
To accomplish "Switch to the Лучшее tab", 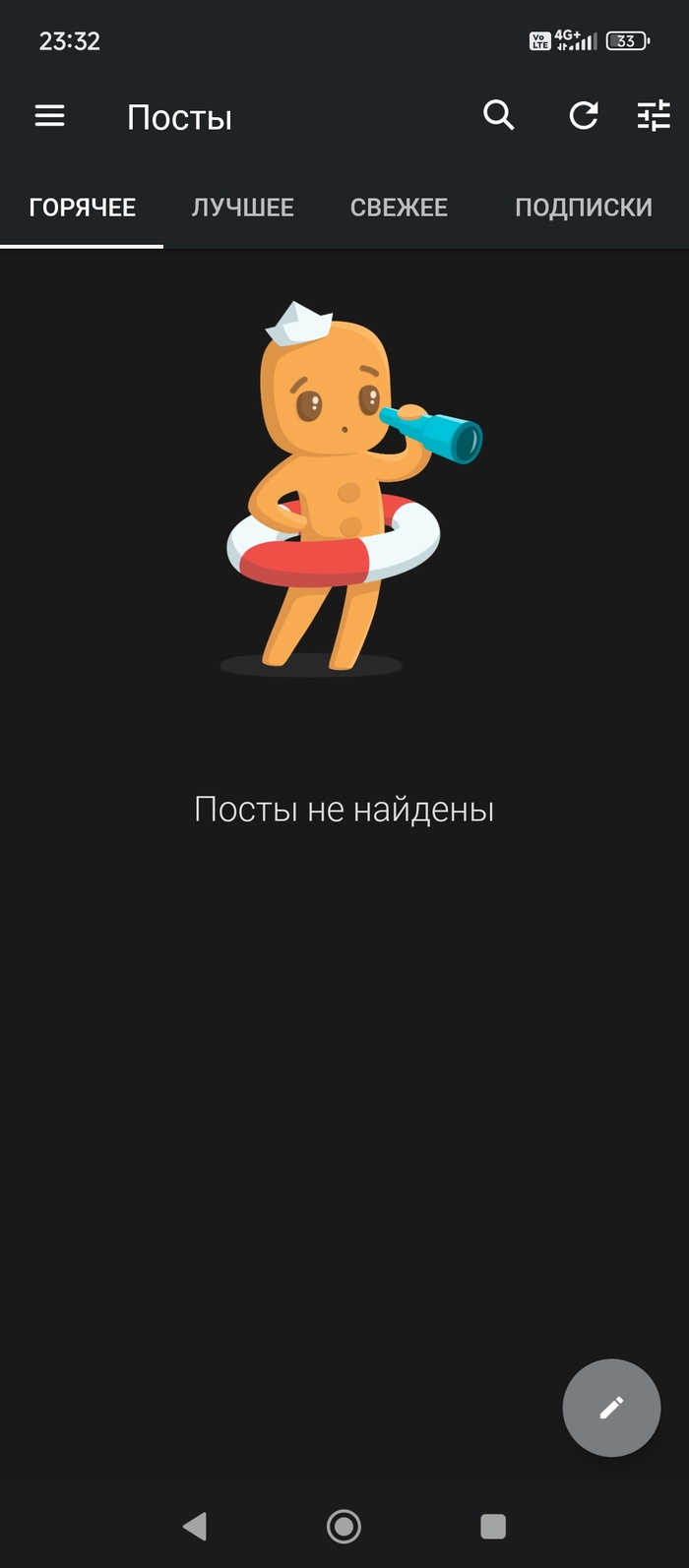I will pos(242,208).
